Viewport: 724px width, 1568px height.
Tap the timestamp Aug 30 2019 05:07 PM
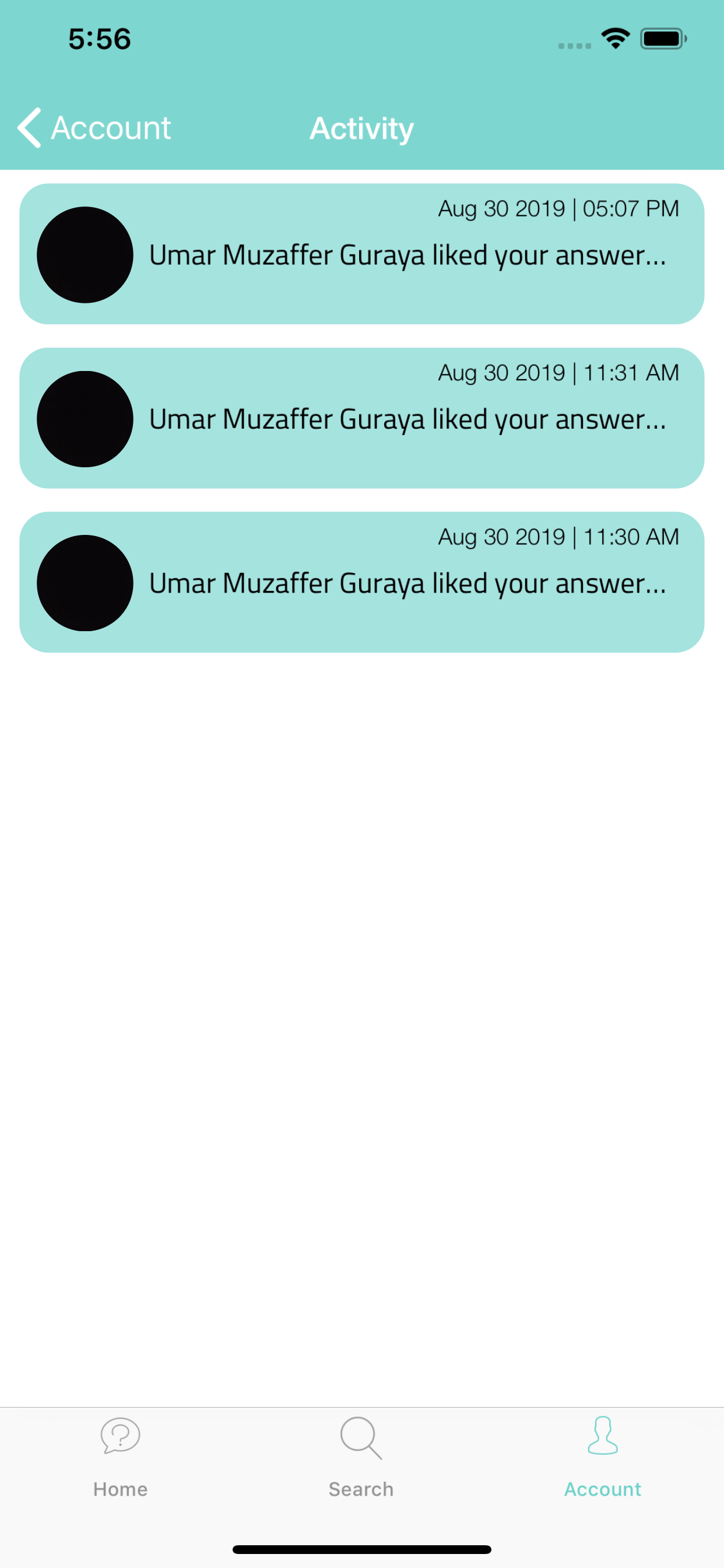(x=558, y=208)
